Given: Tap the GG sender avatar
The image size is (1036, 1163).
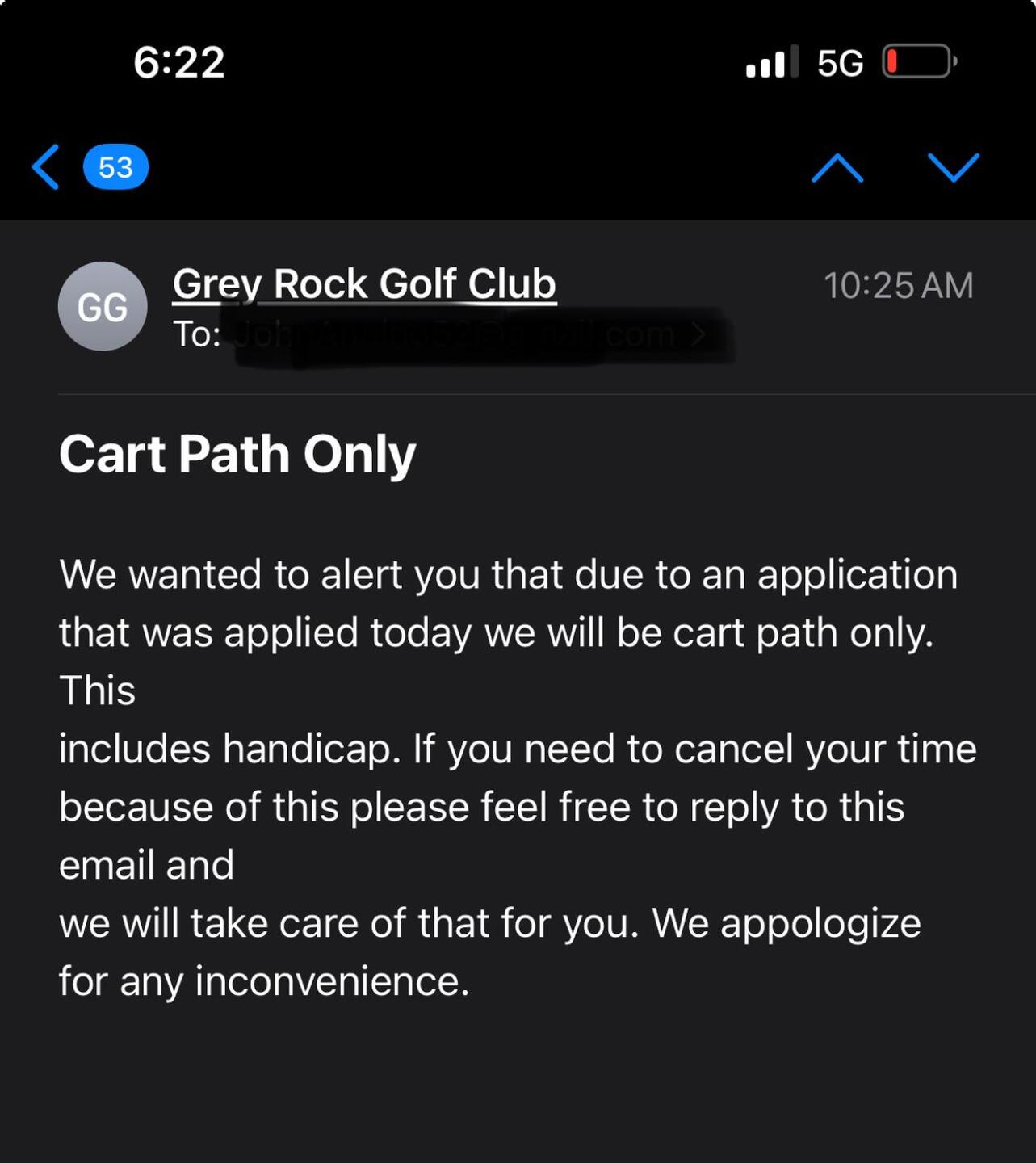Looking at the screenshot, I should [103, 306].
